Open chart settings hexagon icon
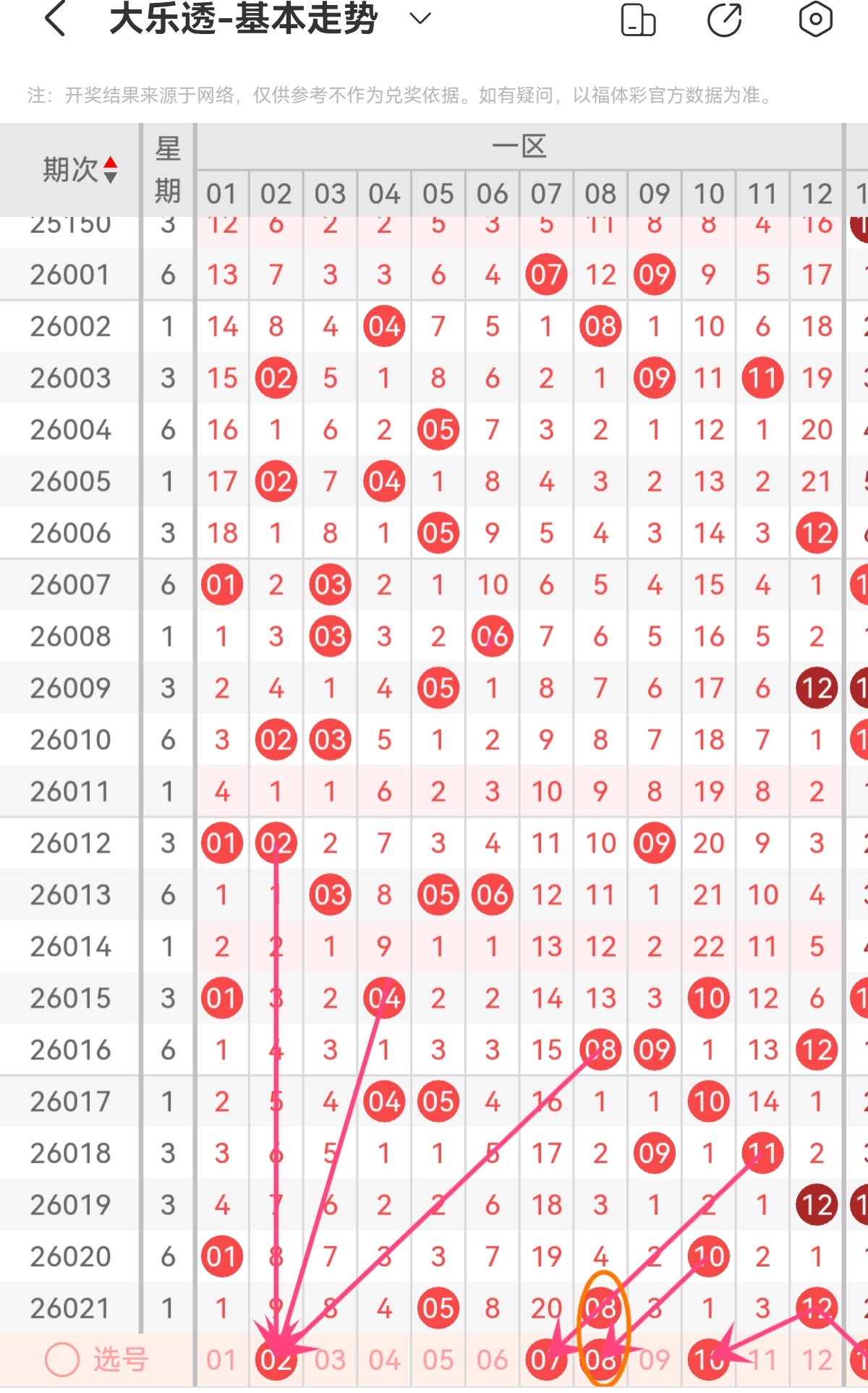The height and width of the screenshot is (1393, 868). point(814,20)
